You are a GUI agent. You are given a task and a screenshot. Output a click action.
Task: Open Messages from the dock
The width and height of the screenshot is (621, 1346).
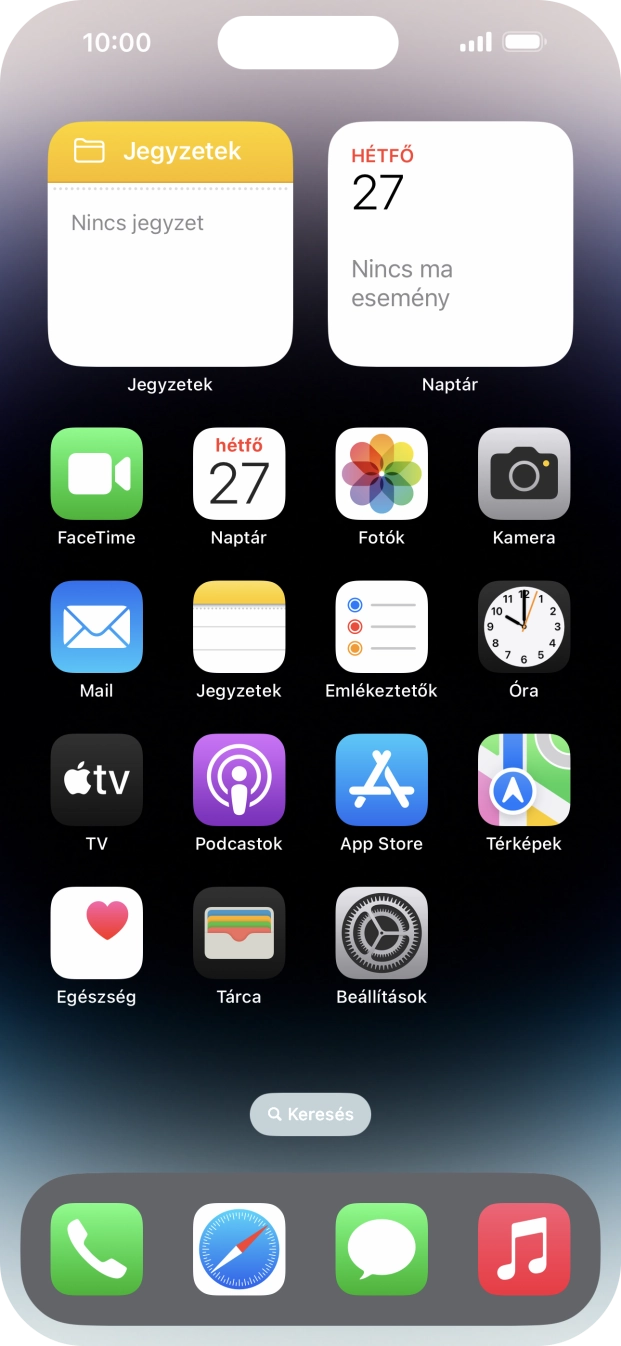point(381,1249)
